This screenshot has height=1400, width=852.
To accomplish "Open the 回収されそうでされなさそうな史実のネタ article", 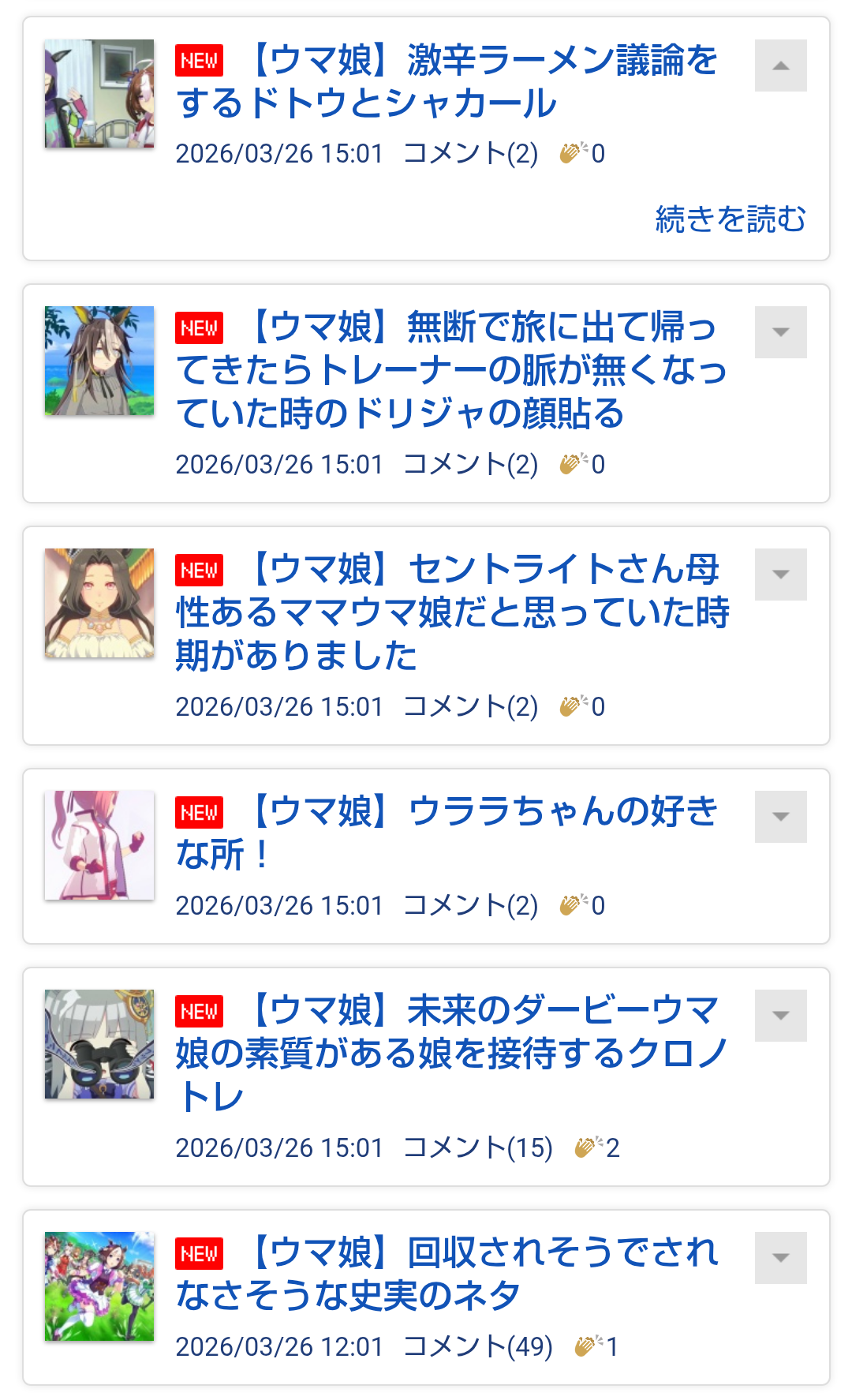I will 446,1274.
